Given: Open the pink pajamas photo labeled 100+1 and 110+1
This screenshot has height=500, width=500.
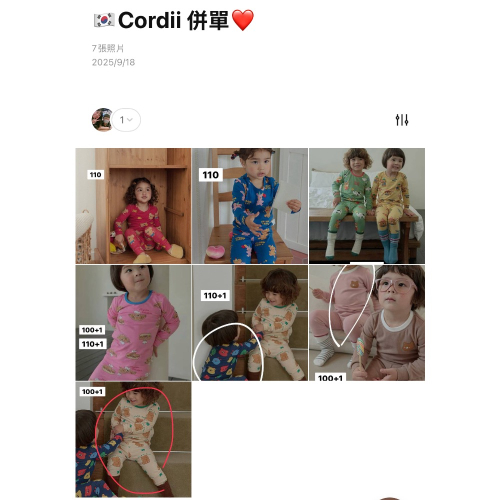Looking at the screenshot, I should pos(133,323).
